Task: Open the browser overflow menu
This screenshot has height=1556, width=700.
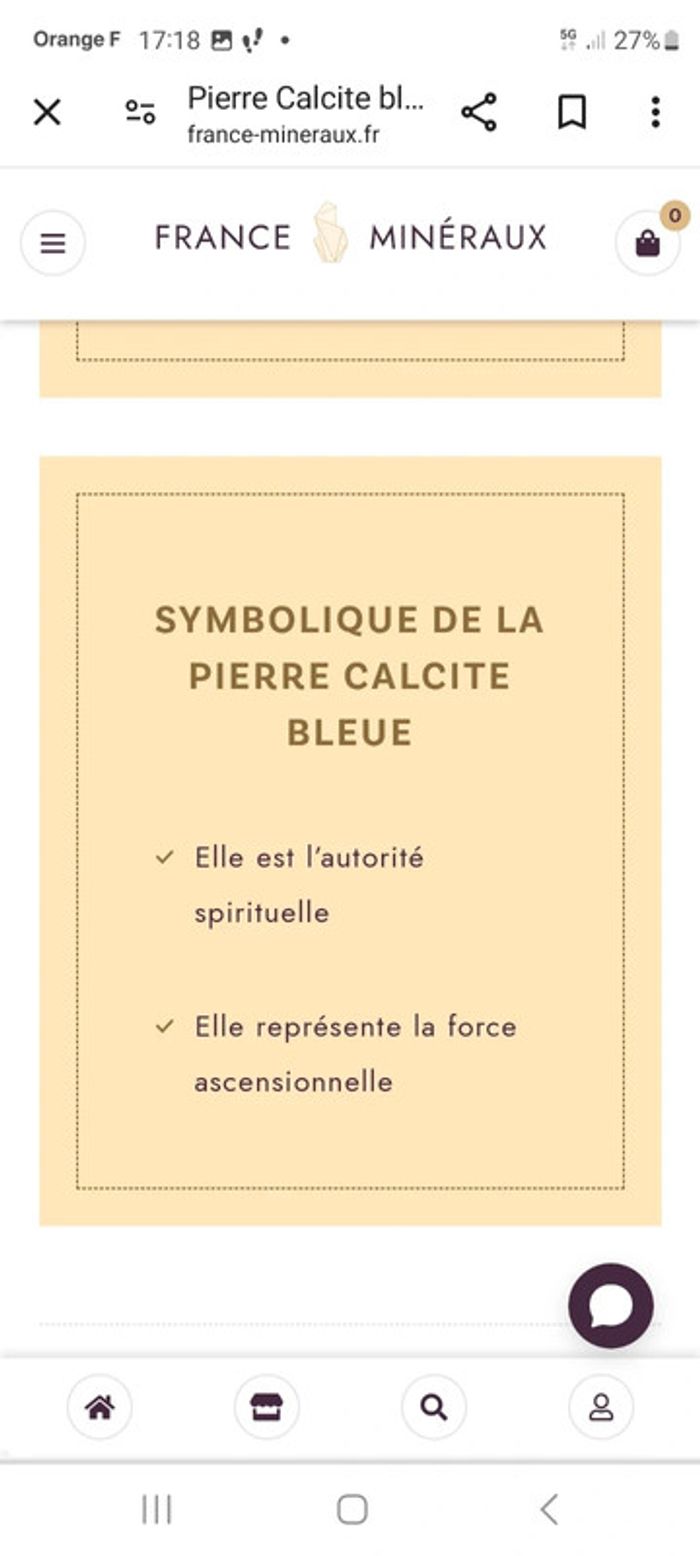Action: pyautogui.click(x=655, y=112)
